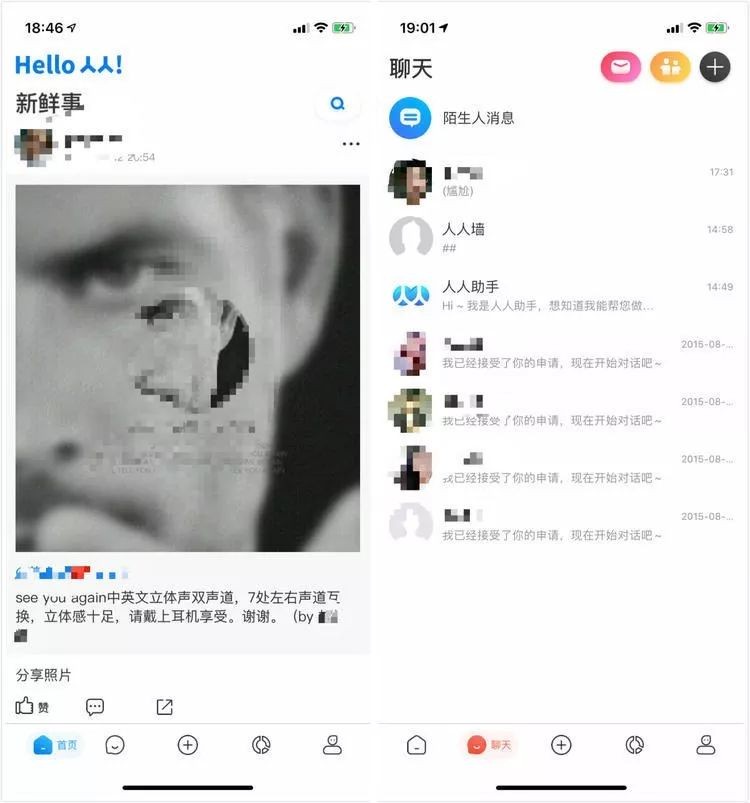Screen dimensions: 750x803
Task: Select the highlighted 首页 tab
Action: [55, 745]
